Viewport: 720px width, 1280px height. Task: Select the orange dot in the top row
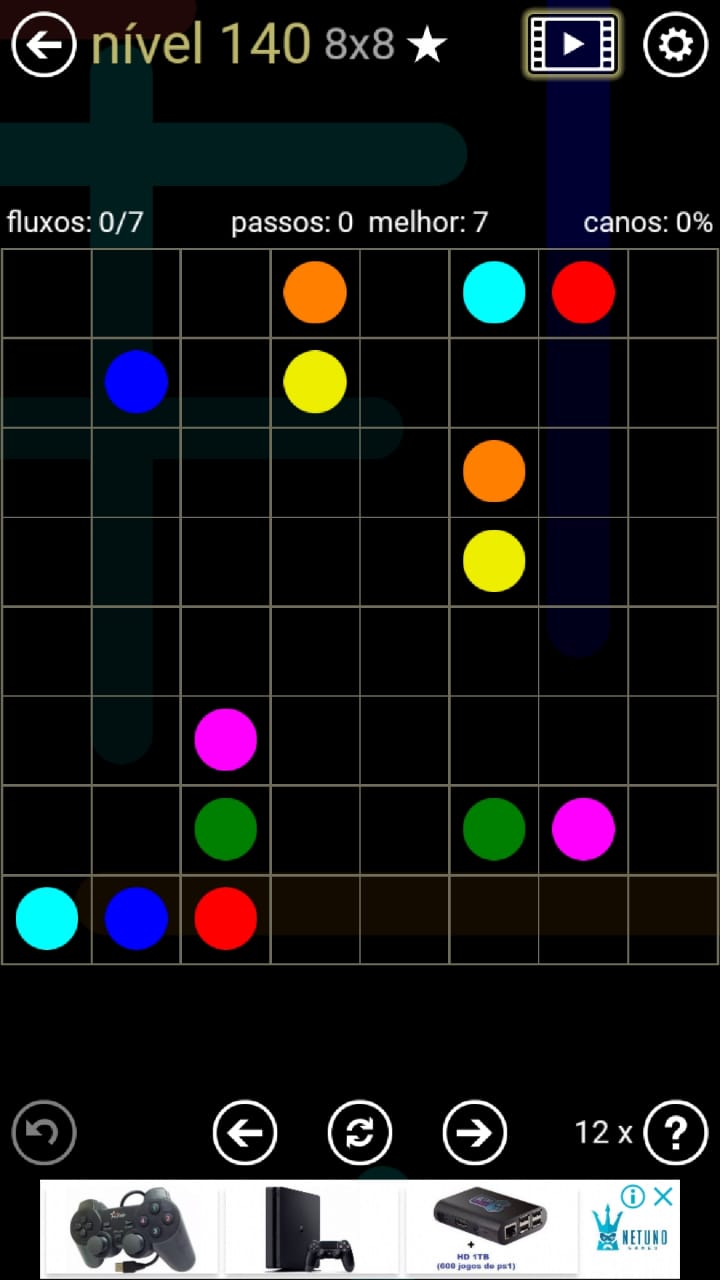click(x=315, y=292)
